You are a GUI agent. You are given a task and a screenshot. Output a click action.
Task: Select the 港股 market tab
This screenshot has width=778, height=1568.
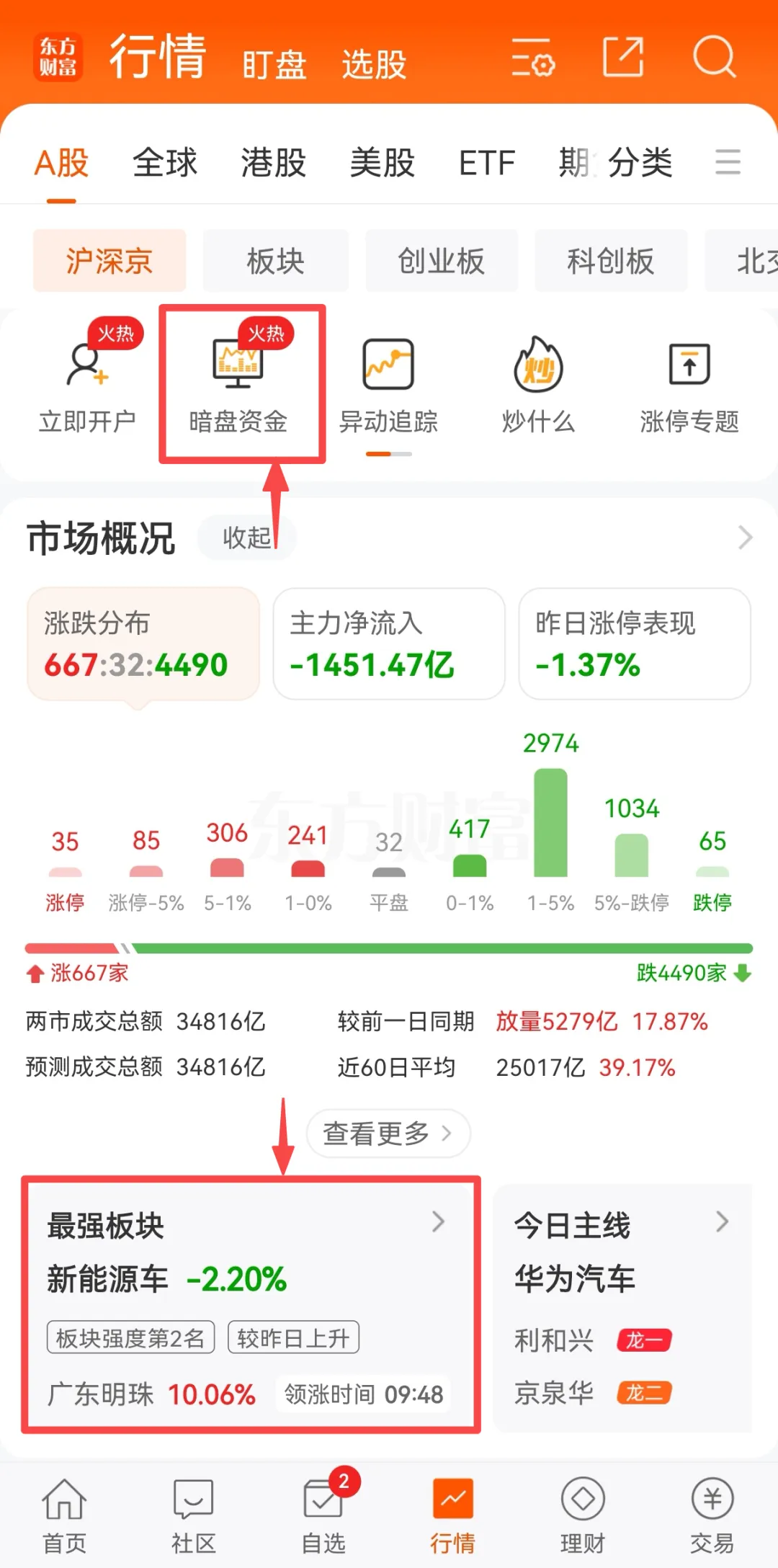[274, 162]
